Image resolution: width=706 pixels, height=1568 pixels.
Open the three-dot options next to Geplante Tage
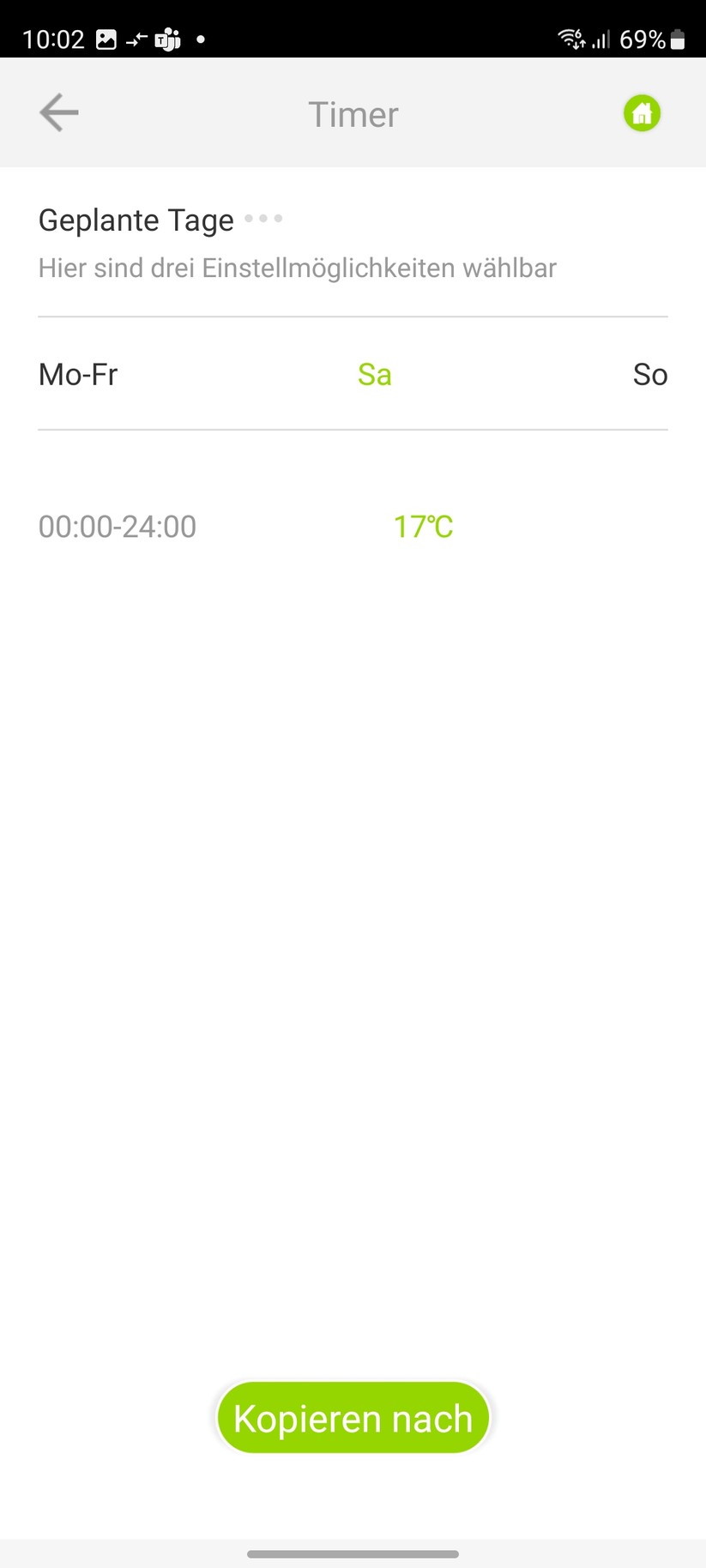(262, 219)
